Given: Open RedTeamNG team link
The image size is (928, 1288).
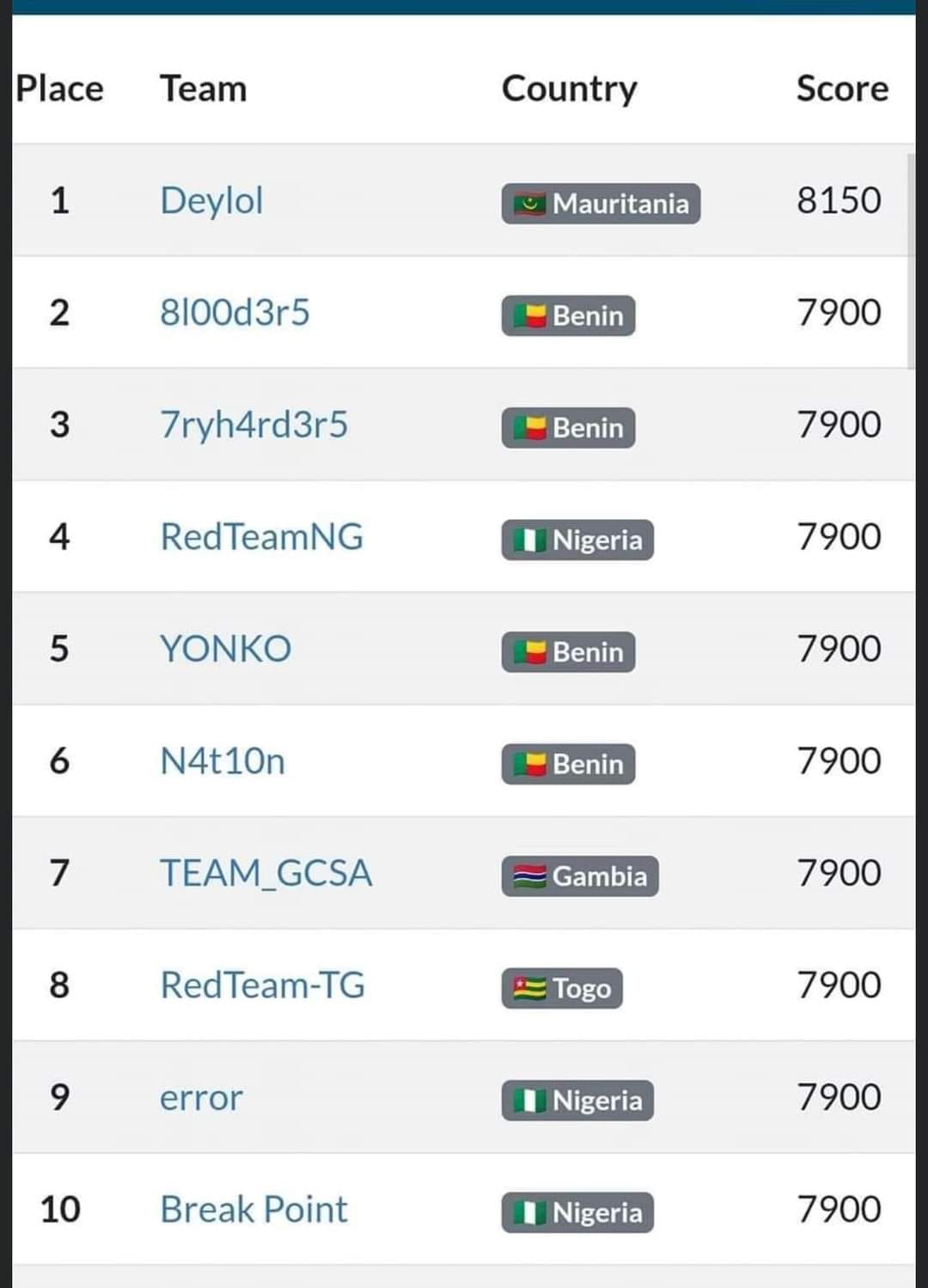Looking at the screenshot, I should (x=261, y=537).
